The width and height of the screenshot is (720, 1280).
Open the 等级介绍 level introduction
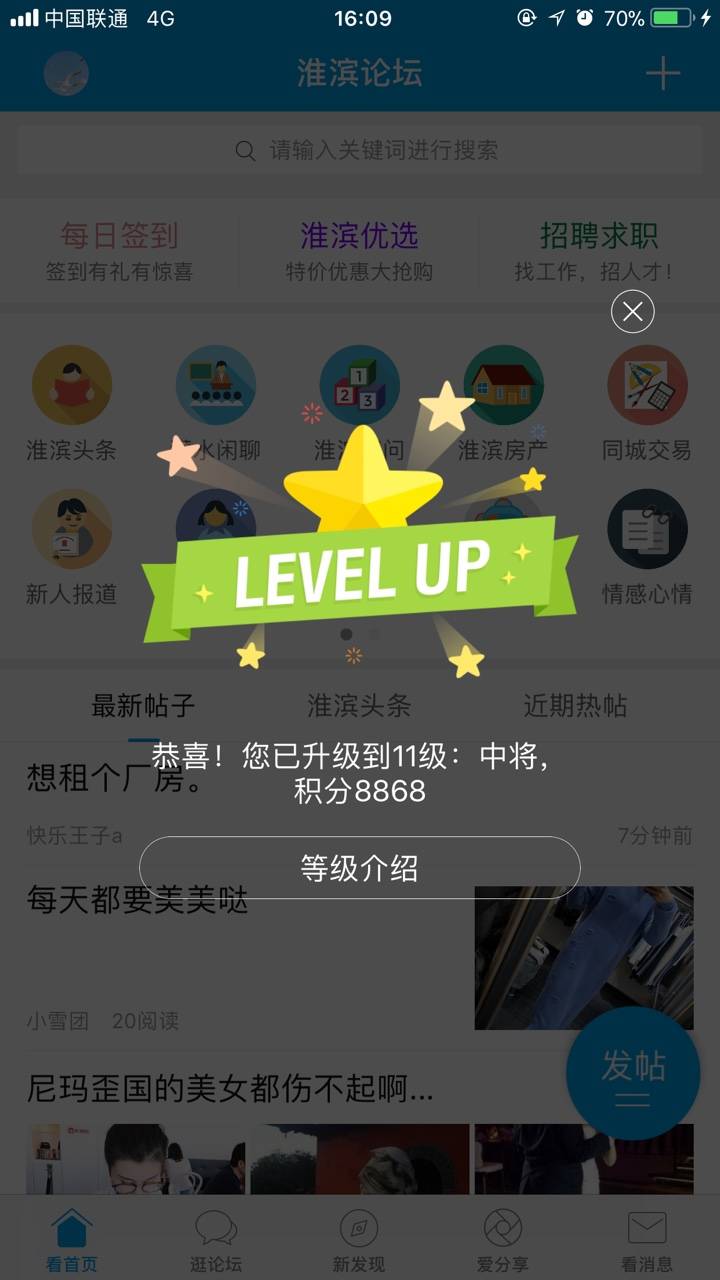[x=360, y=867]
